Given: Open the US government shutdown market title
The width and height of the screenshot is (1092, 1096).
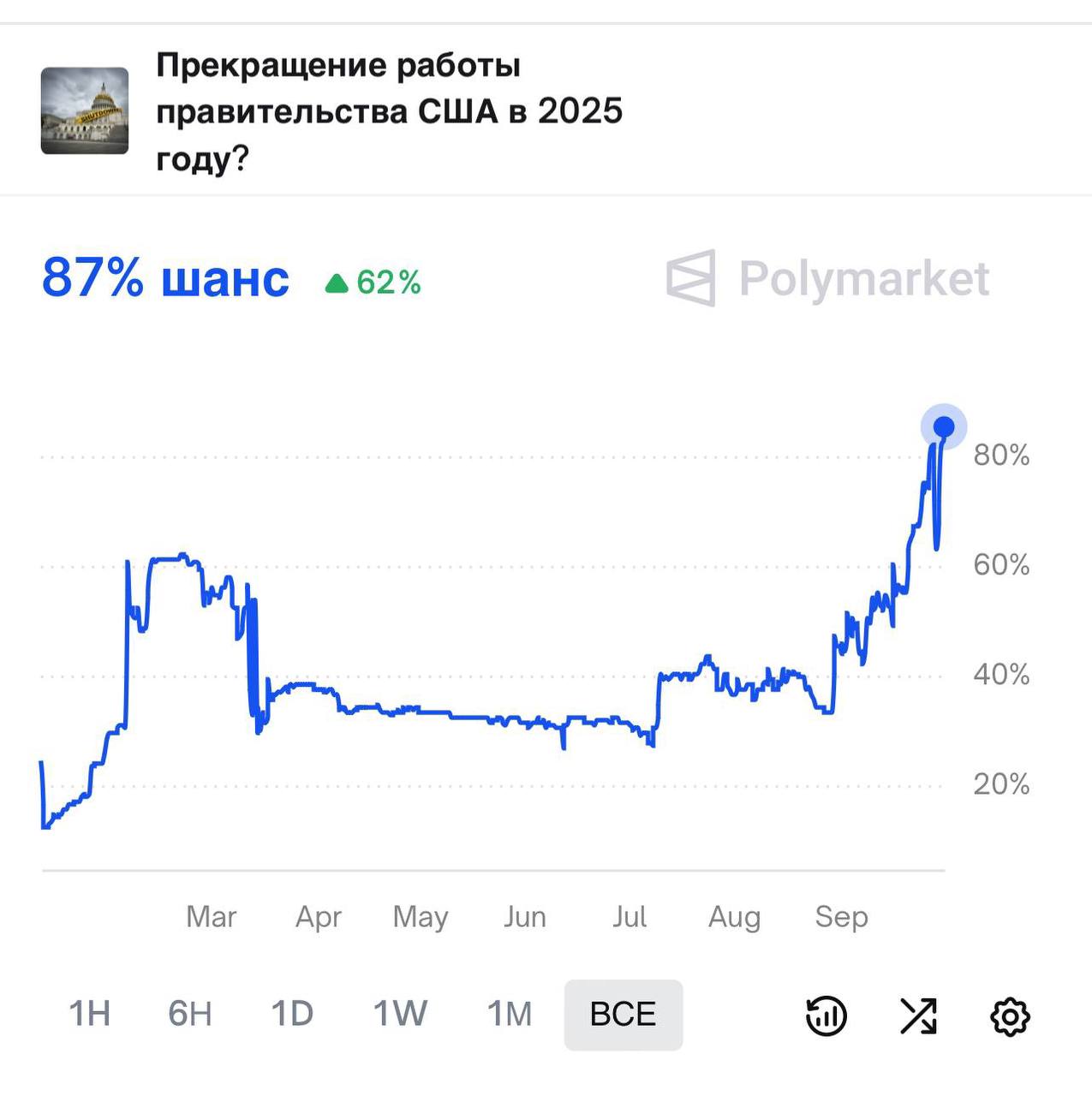Looking at the screenshot, I should [389, 112].
